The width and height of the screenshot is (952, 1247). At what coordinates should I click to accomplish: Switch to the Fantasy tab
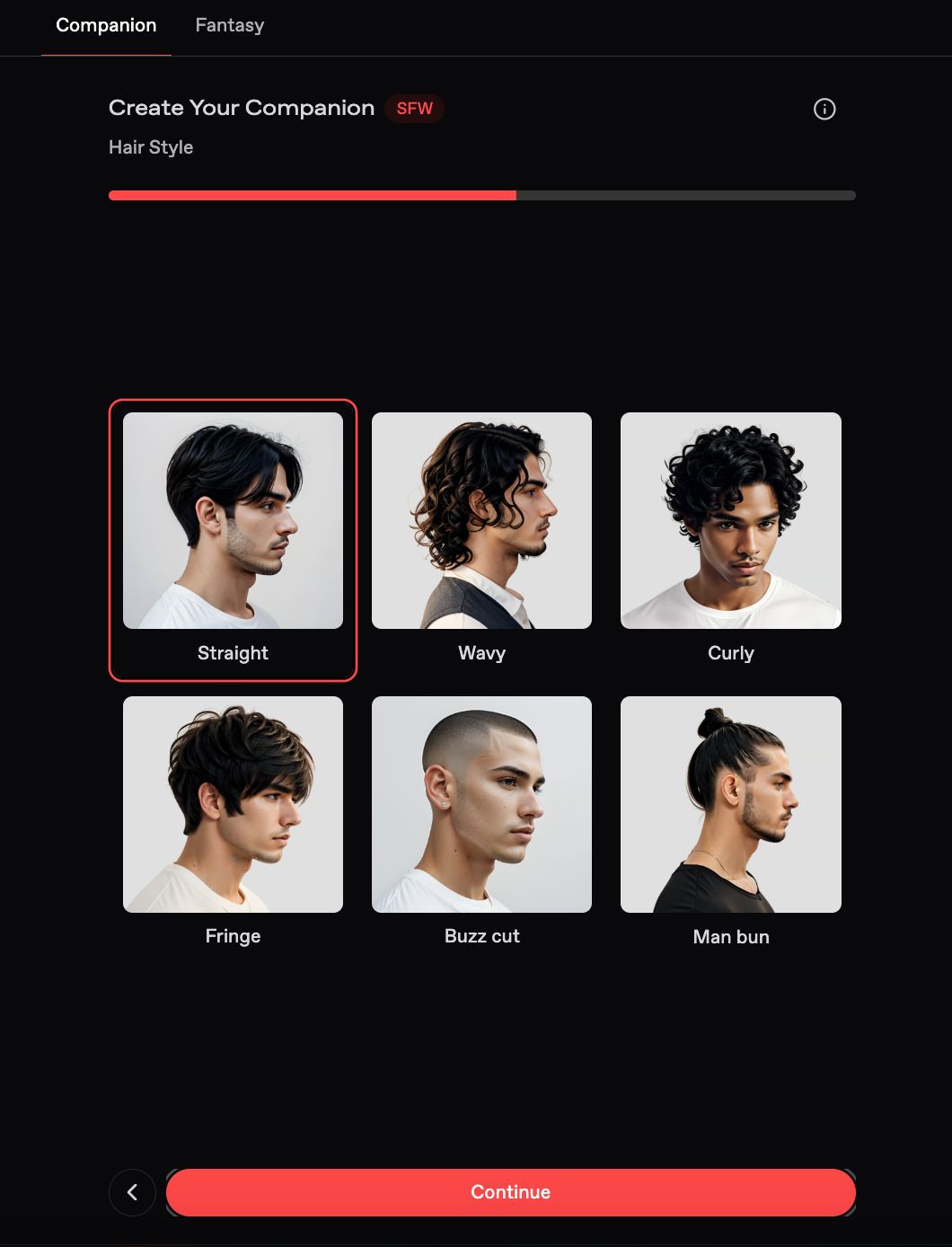(x=230, y=25)
